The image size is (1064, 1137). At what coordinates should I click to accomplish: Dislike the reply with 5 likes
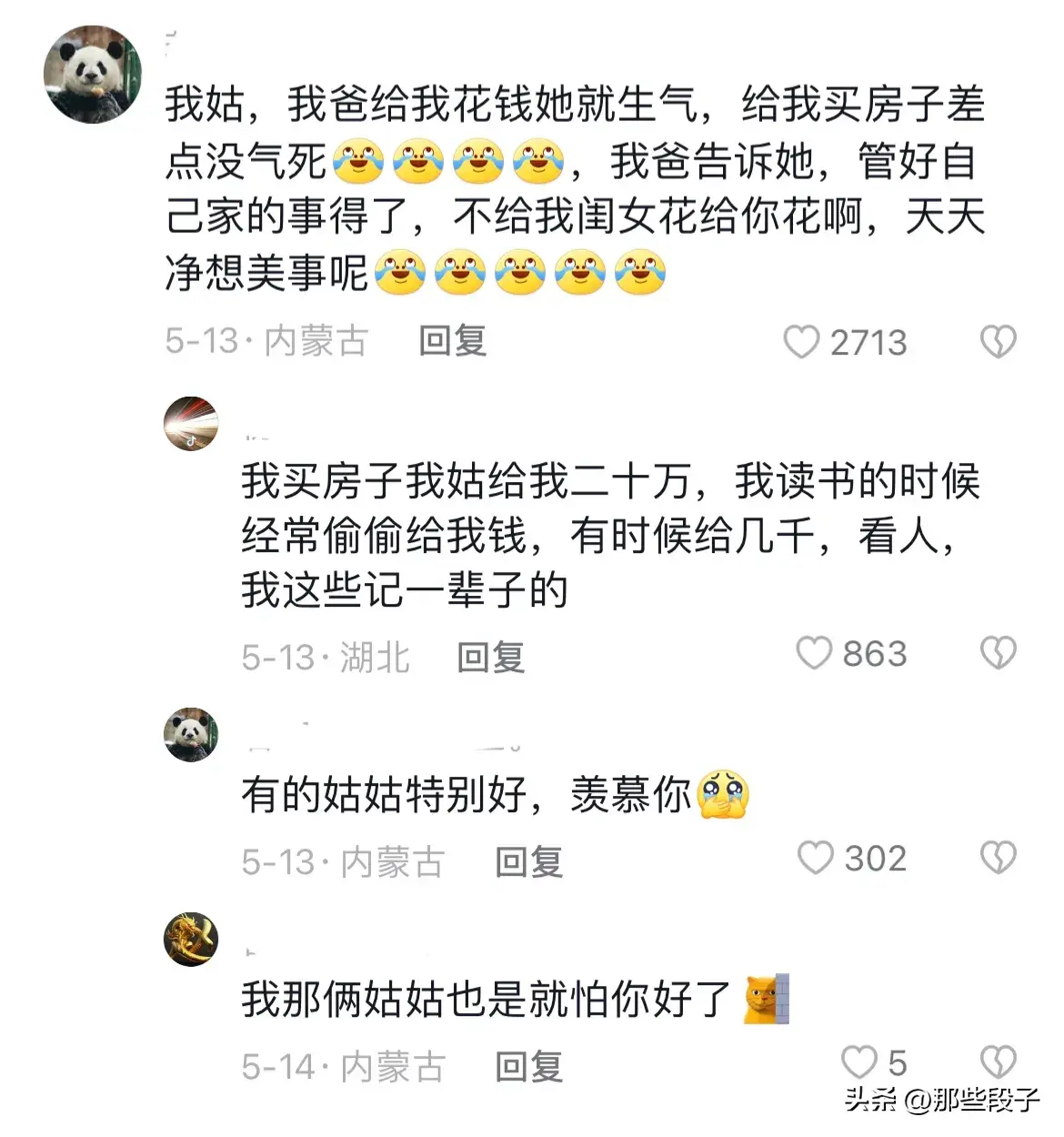998,1062
